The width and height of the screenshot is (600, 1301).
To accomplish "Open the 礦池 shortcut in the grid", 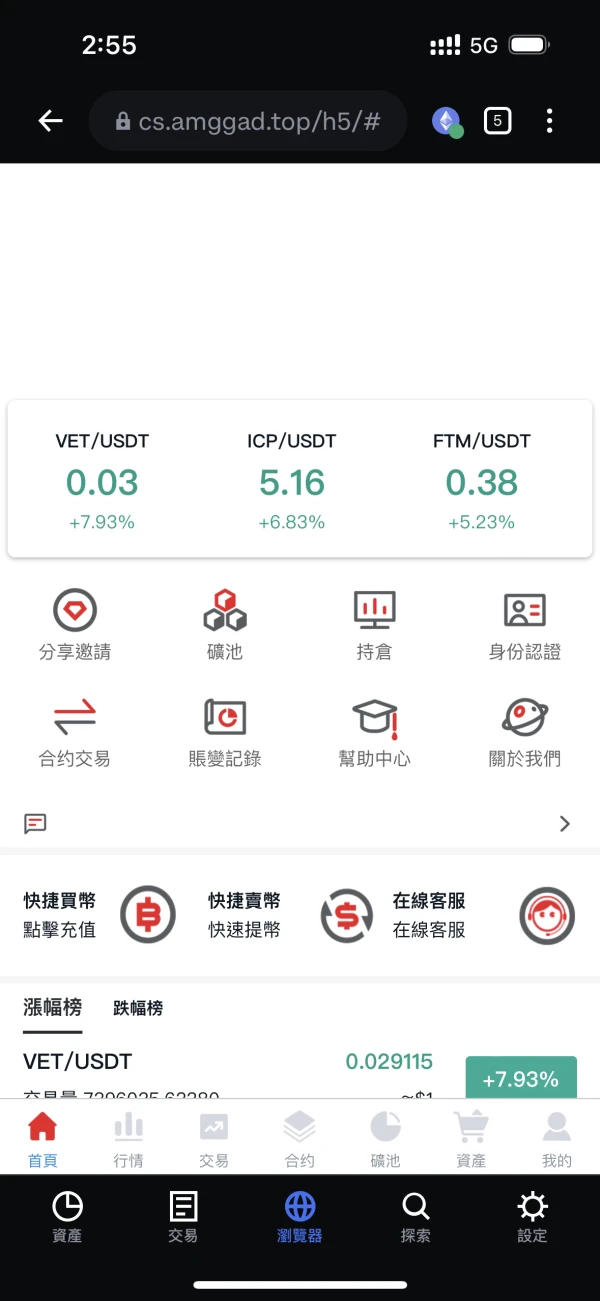I will click(x=225, y=625).
